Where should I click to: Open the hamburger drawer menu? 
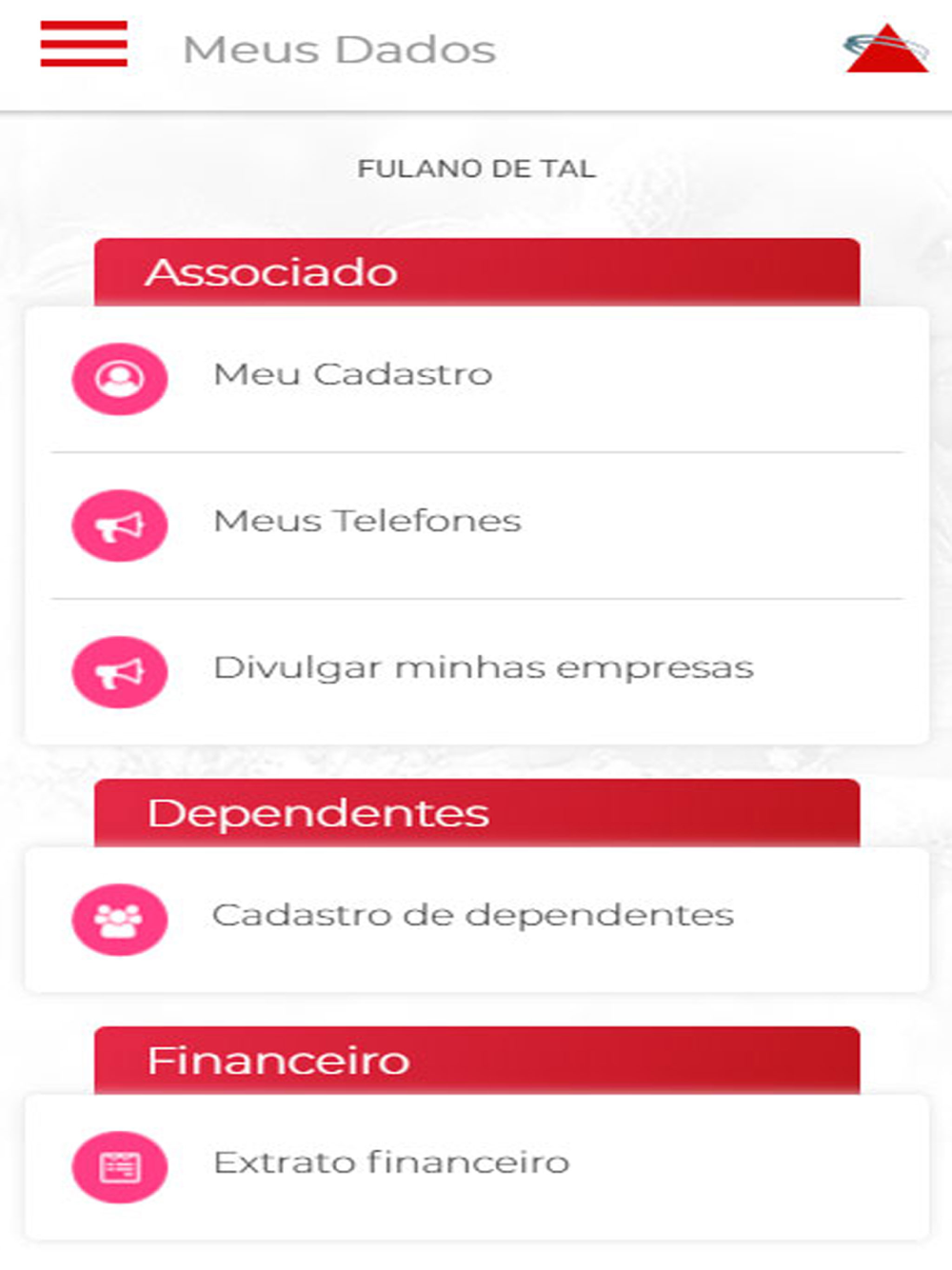(84, 45)
